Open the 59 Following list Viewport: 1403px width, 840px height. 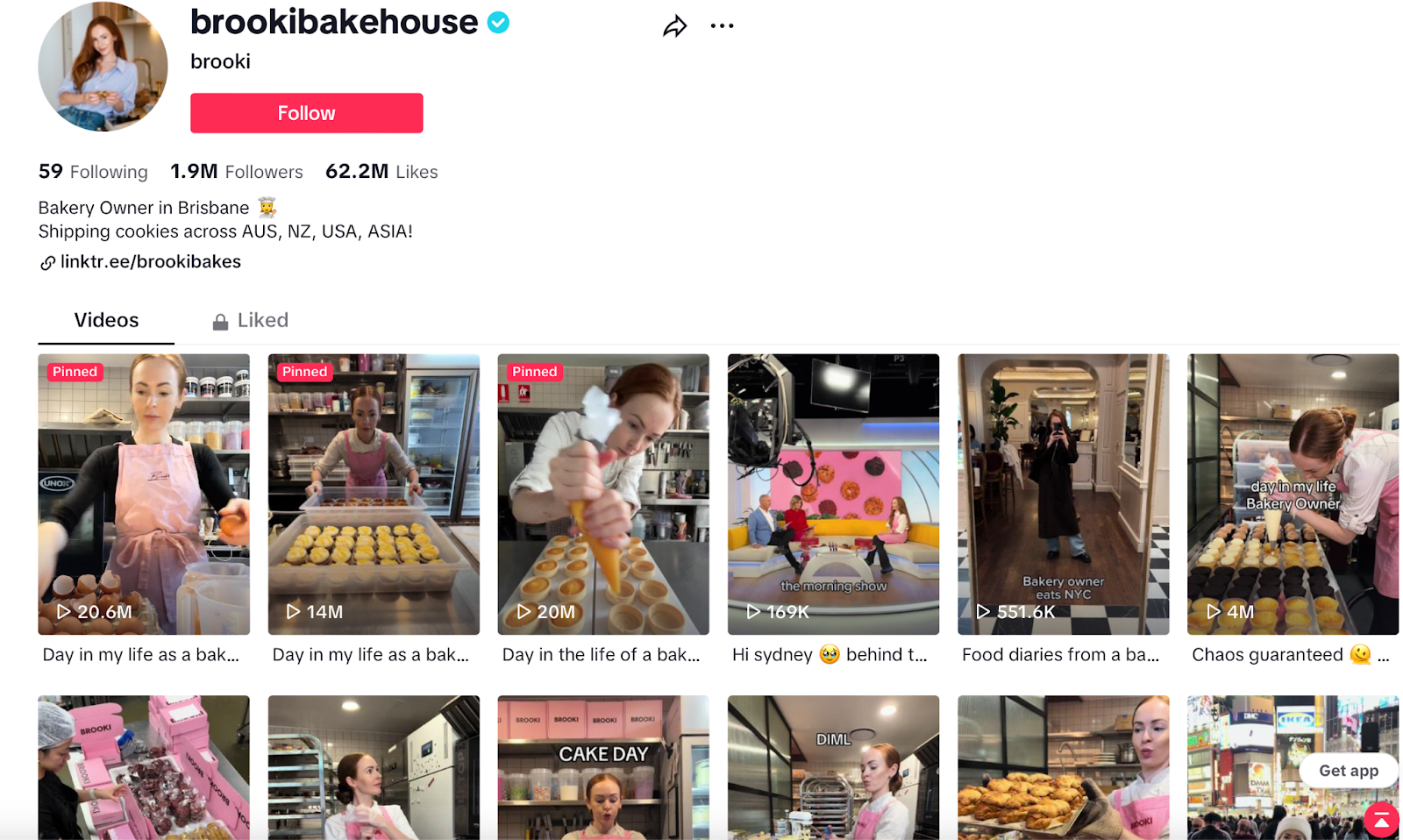pyautogui.click(x=93, y=172)
